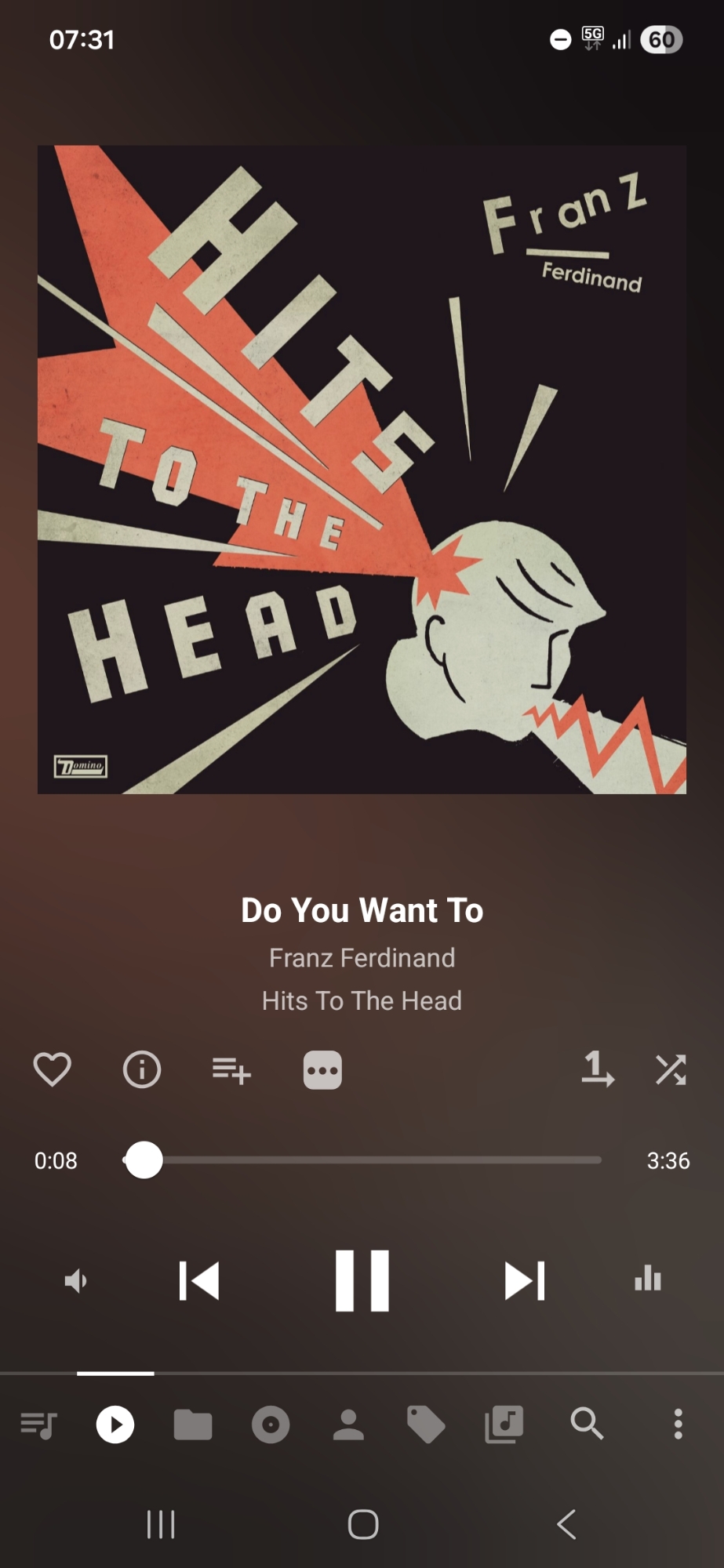The height and width of the screenshot is (1568, 724).
Task: Pause the current song
Action: coord(362,1281)
